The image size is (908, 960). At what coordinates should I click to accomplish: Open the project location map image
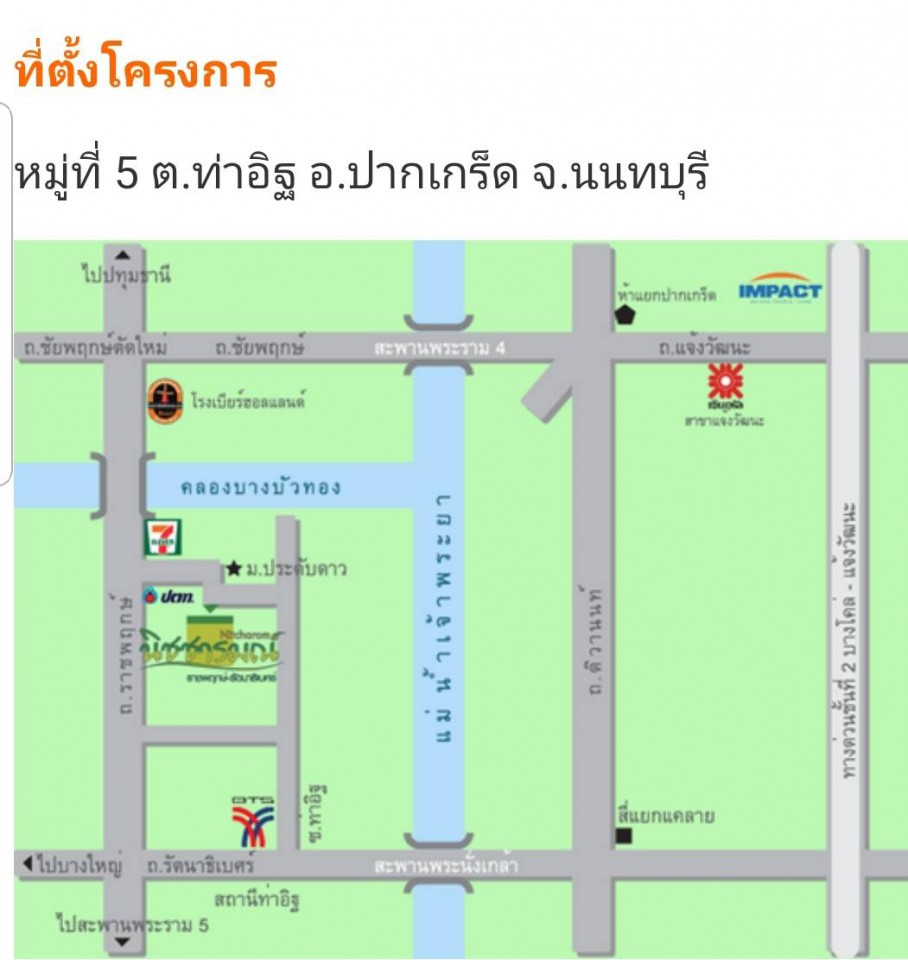click(460, 600)
